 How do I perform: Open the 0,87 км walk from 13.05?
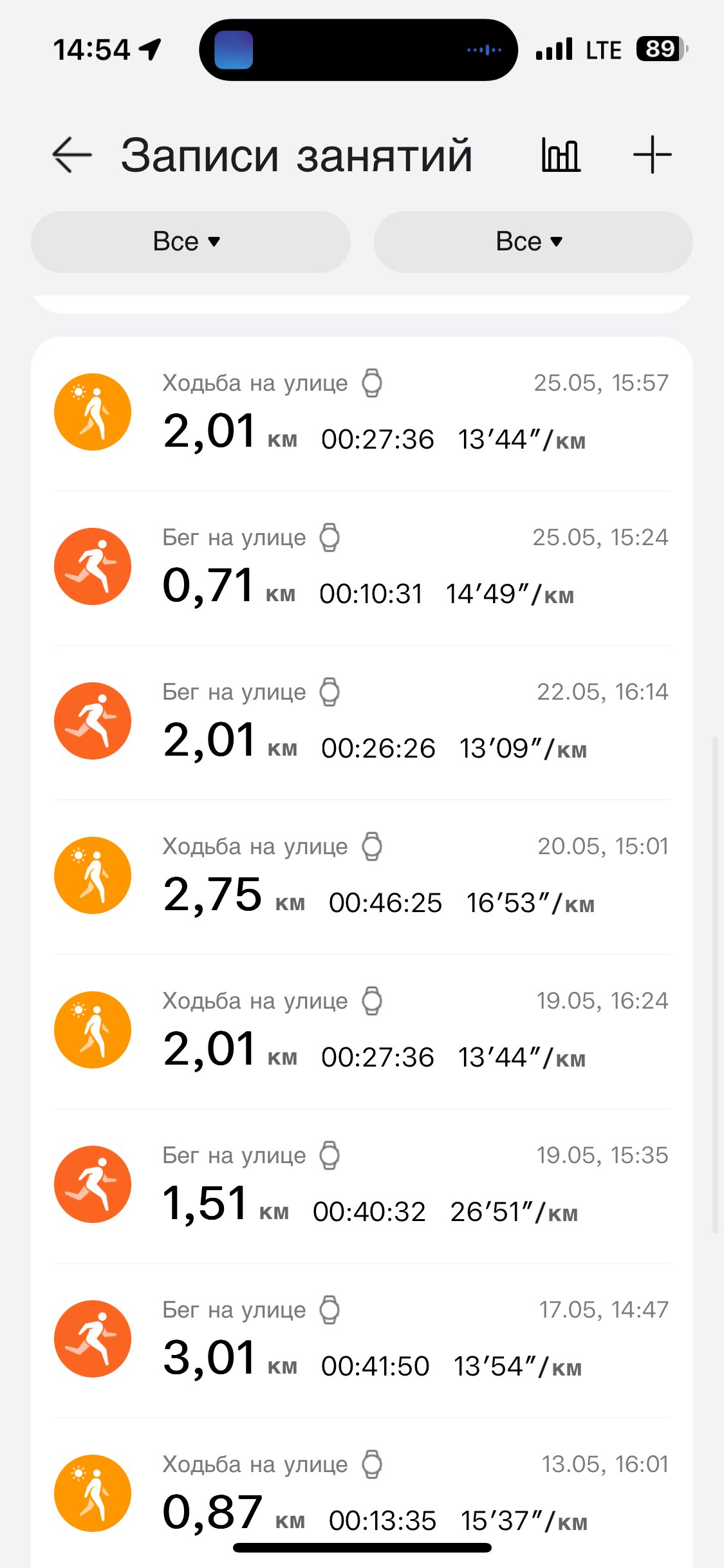[x=362, y=1493]
